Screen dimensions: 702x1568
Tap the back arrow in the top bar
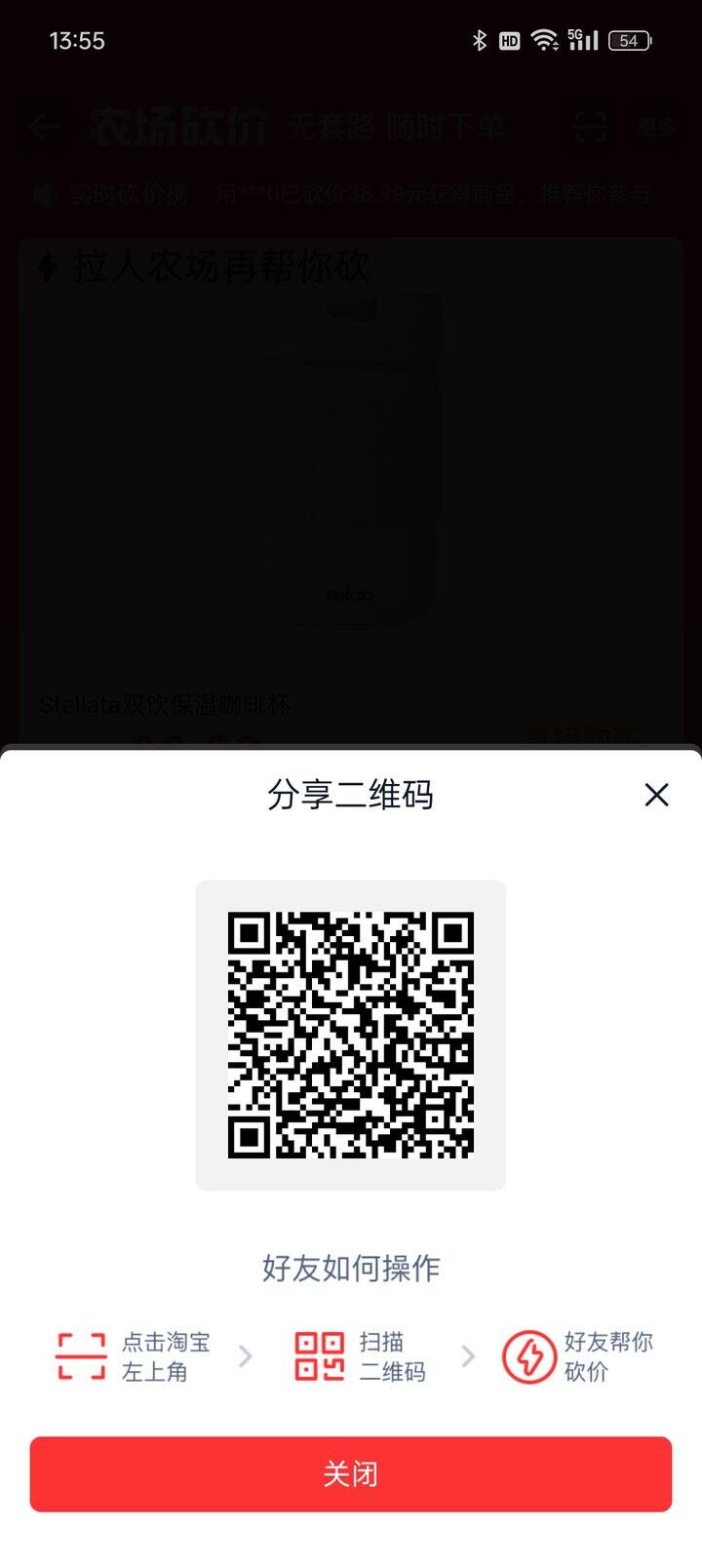point(41,127)
